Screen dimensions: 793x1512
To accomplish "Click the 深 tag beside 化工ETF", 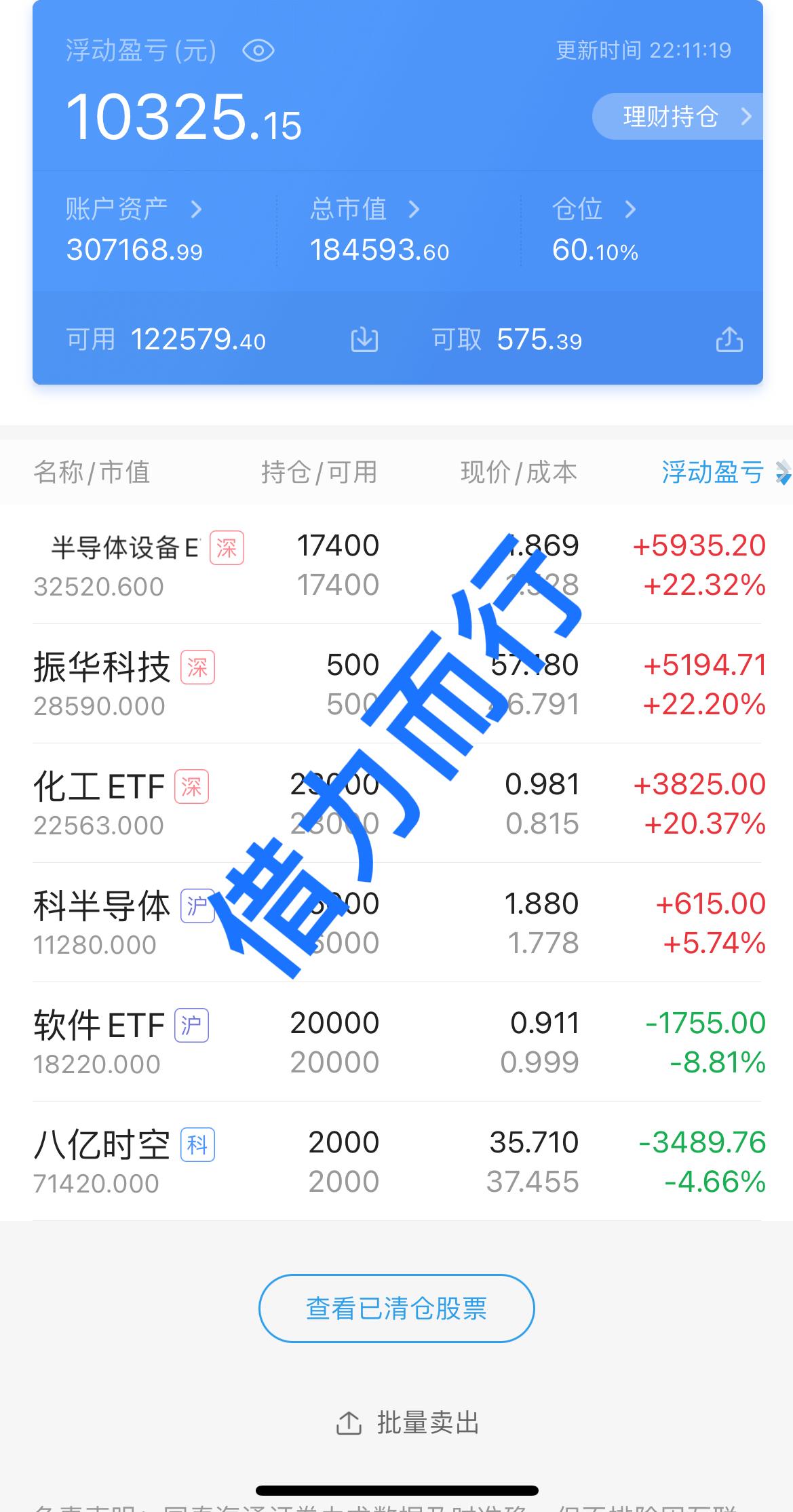I will [191, 787].
